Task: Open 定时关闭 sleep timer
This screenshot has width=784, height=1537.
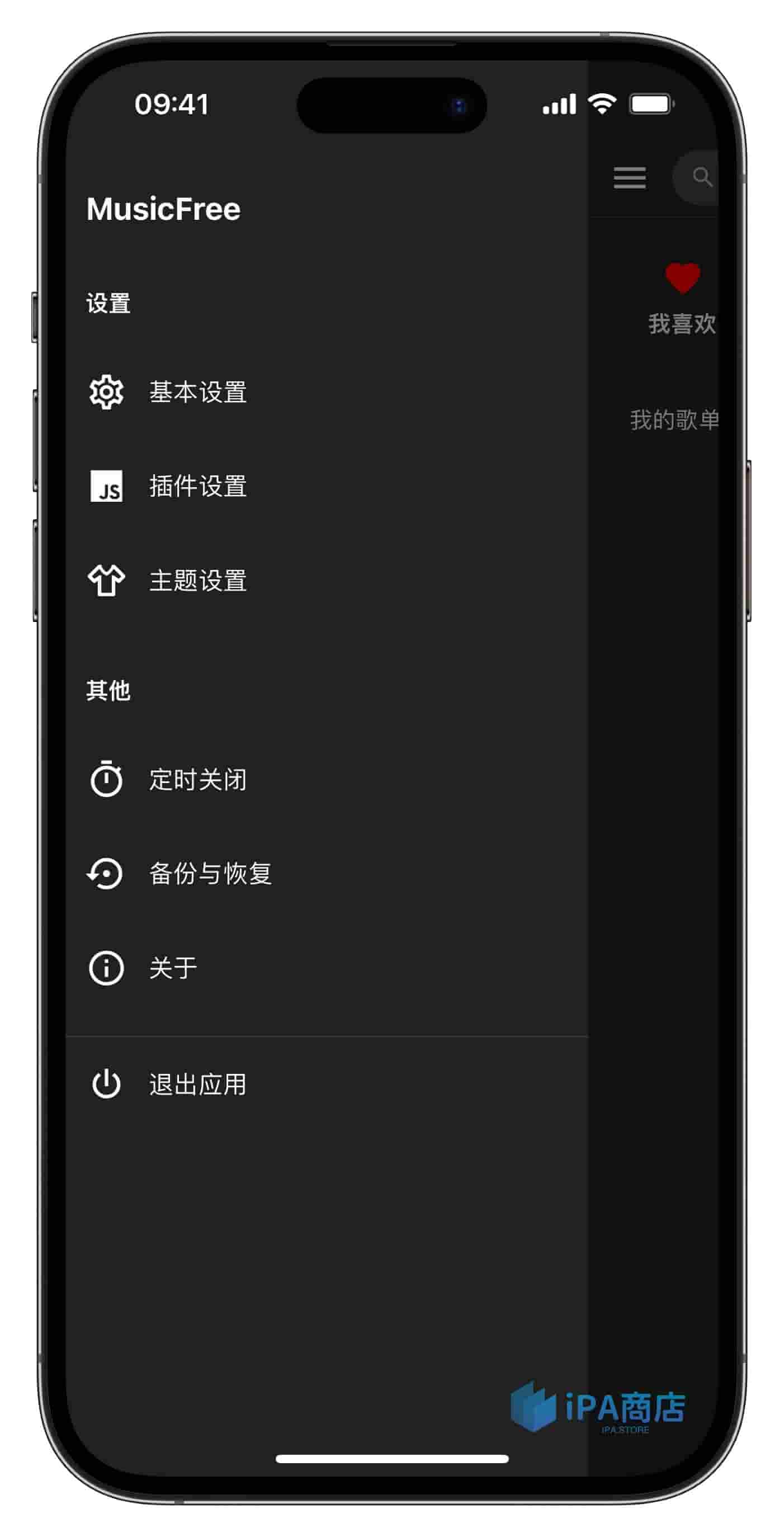Action: tap(197, 779)
